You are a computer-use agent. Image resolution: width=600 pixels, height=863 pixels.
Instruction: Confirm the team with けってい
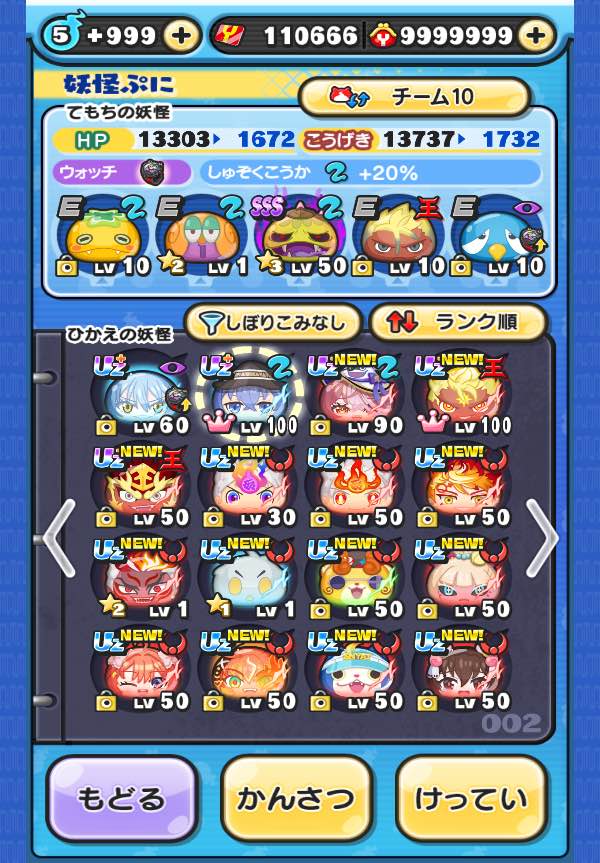(471, 798)
